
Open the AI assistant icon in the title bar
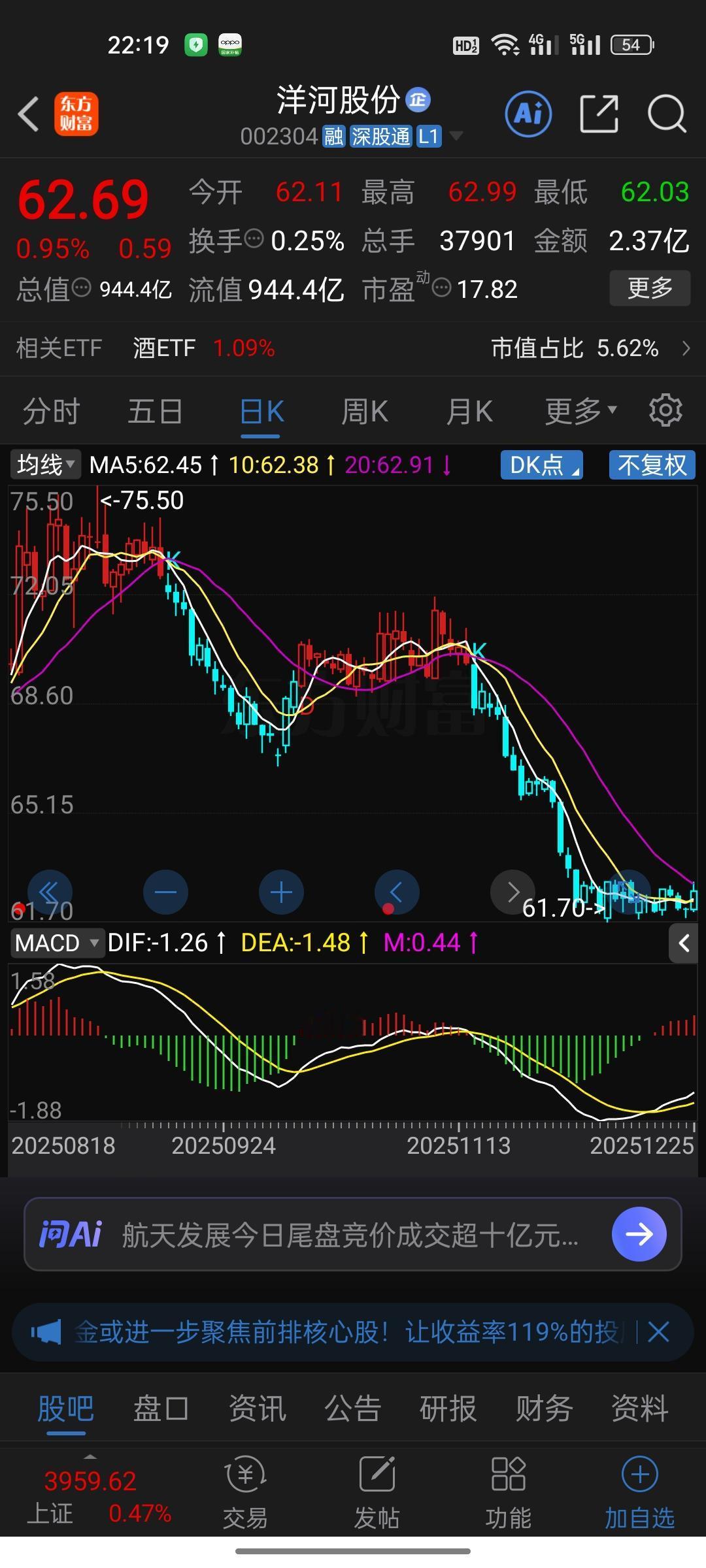(x=528, y=114)
